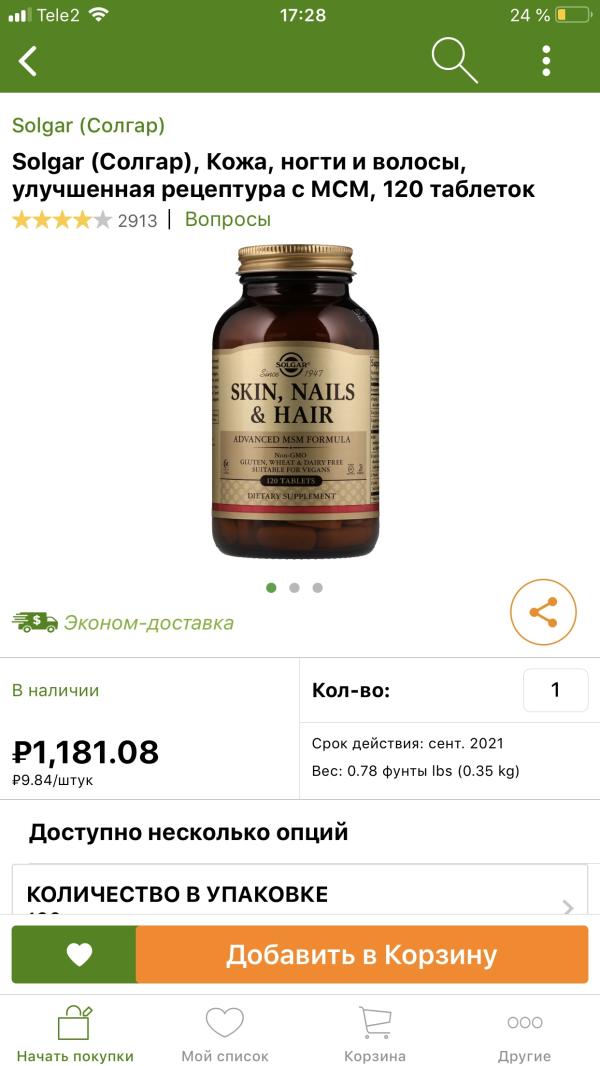This screenshot has width=600, height=1066.
Task: Open the Другие tab
Action: tap(524, 1034)
